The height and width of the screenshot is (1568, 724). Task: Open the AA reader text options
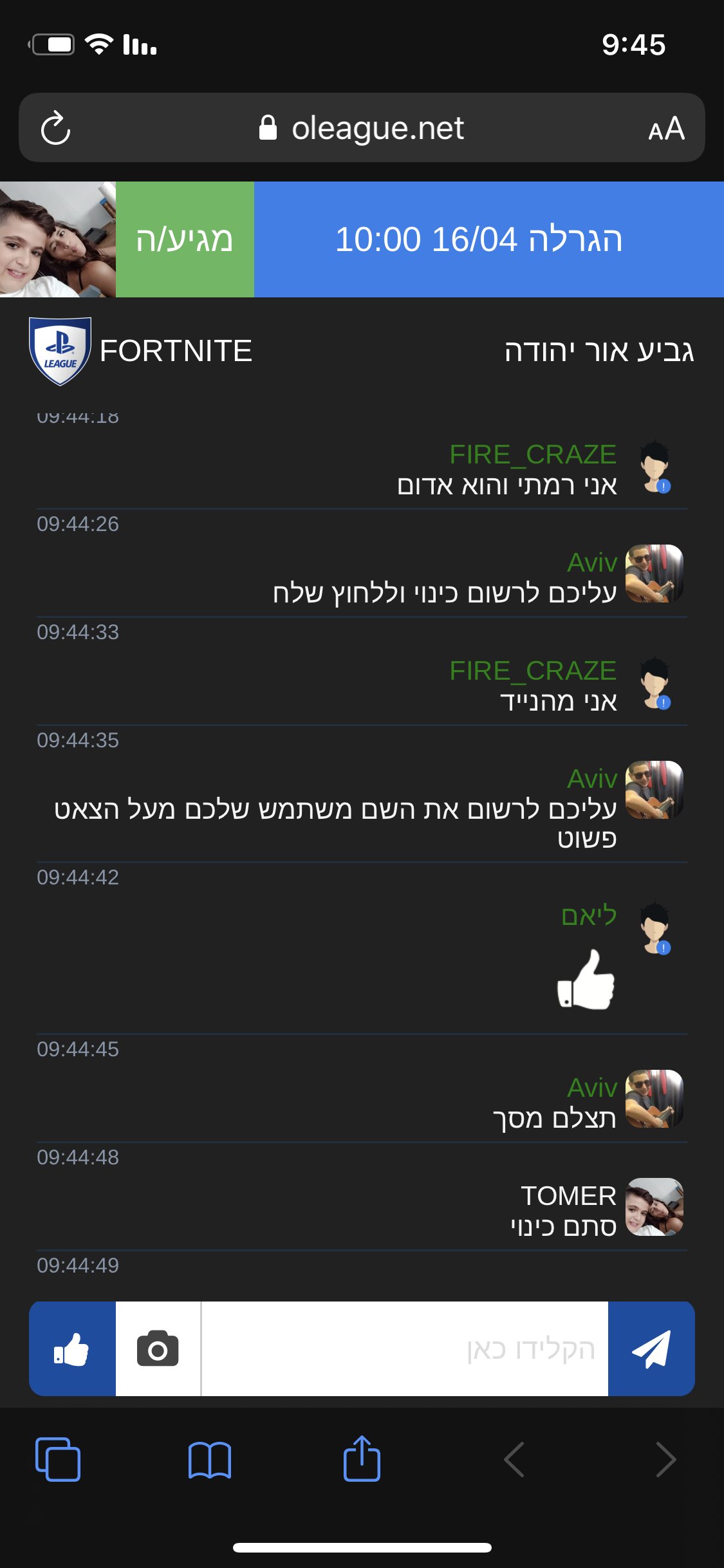coord(666,129)
